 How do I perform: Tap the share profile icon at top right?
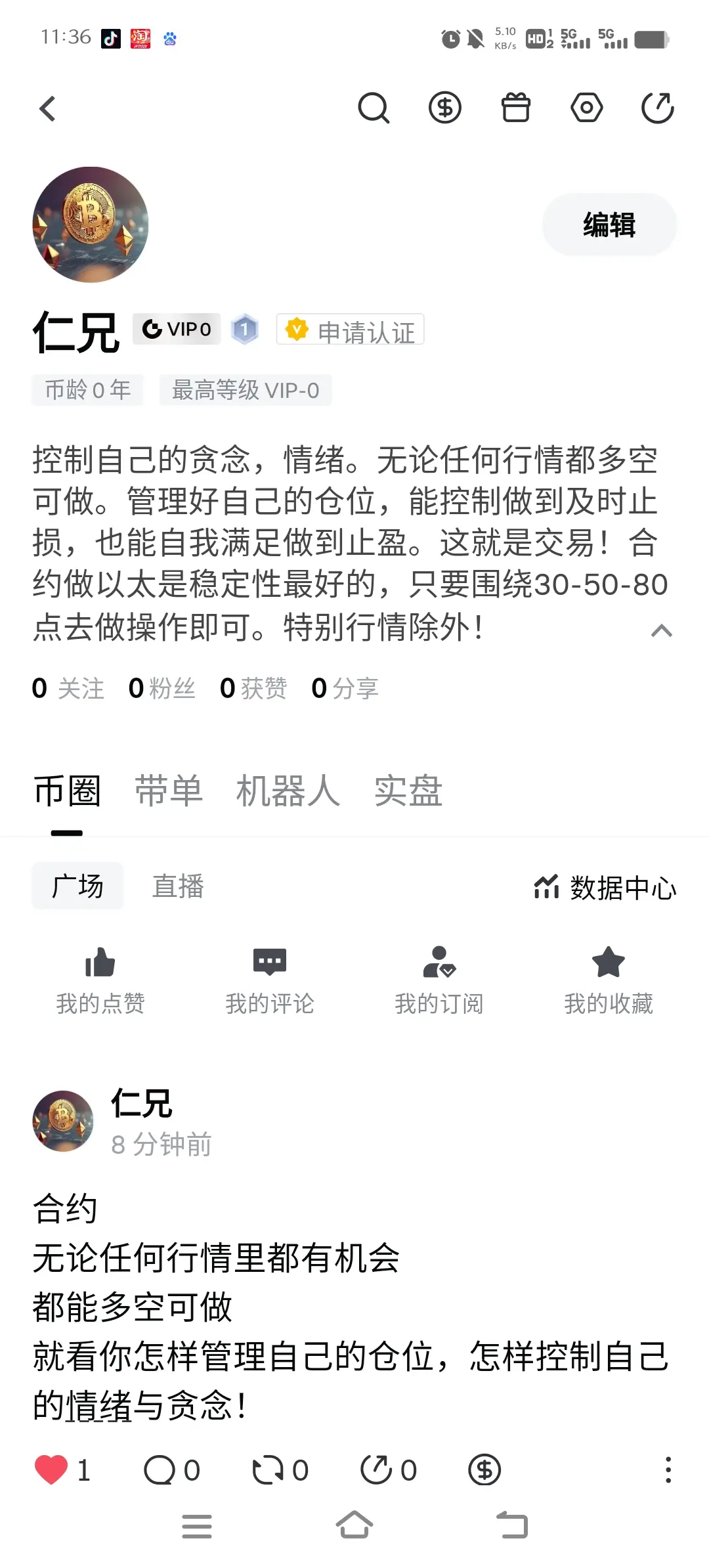(656, 108)
